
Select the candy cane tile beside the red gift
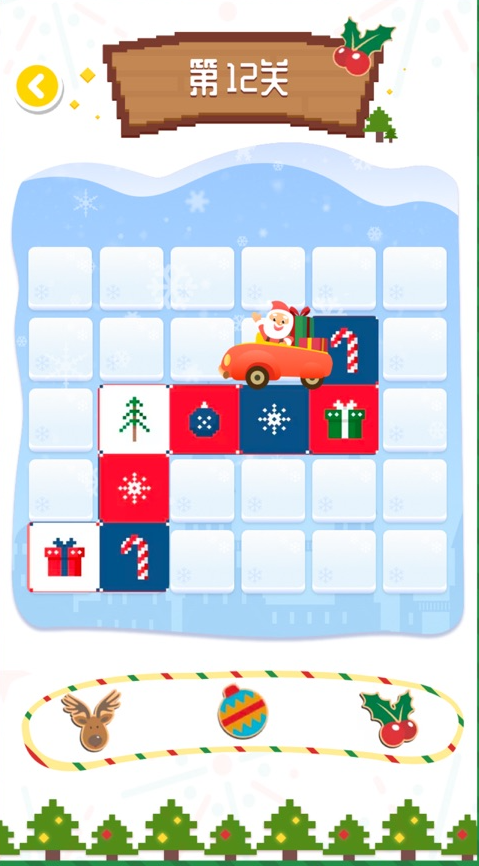tap(134, 557)
